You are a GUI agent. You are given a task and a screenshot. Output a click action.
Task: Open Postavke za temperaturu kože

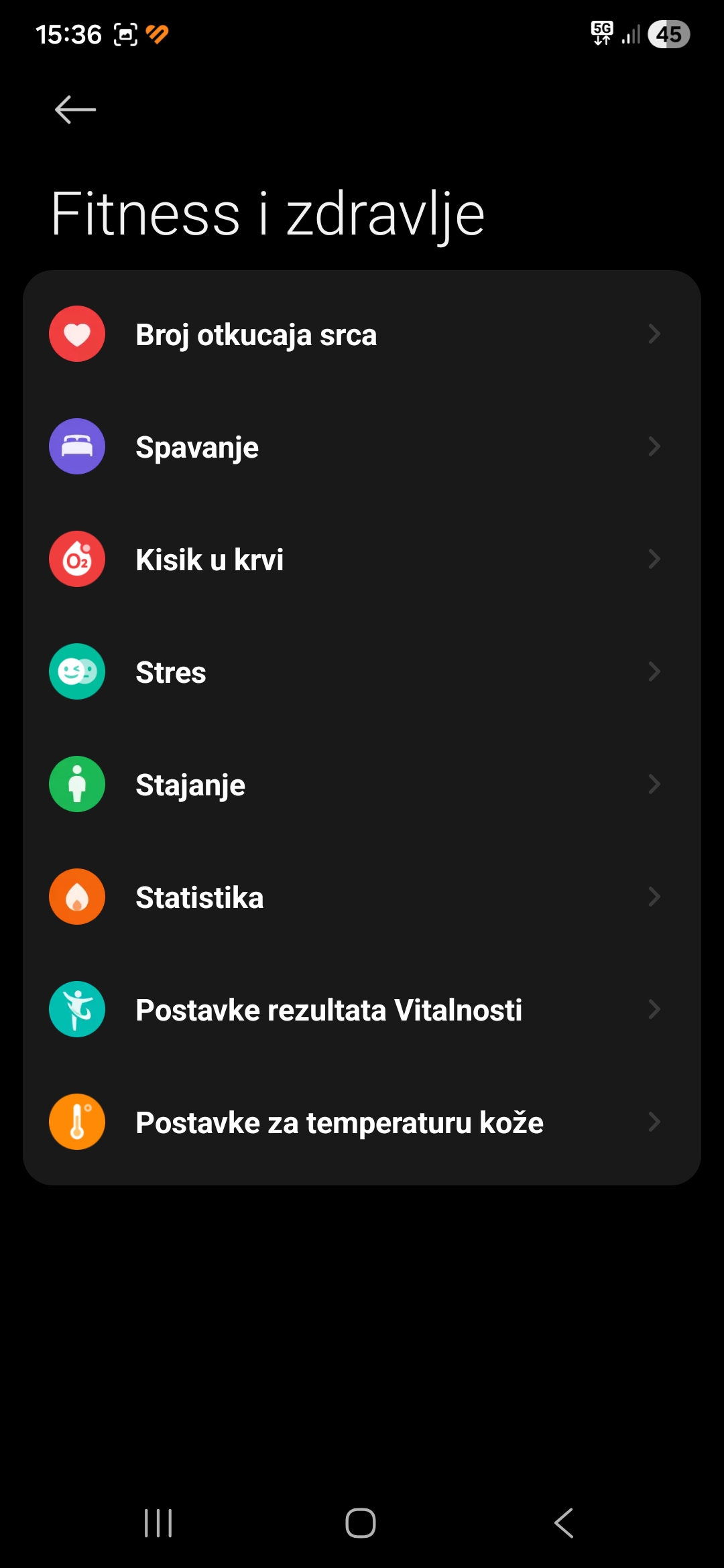point(362,1122)
